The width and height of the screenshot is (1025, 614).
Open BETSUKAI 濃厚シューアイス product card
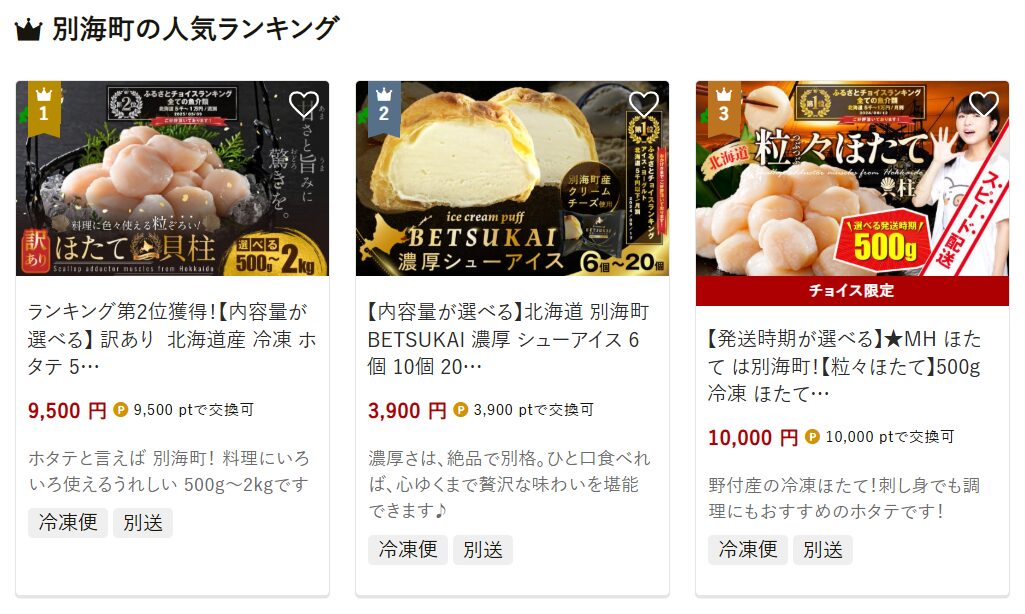[x=512, y=340]
